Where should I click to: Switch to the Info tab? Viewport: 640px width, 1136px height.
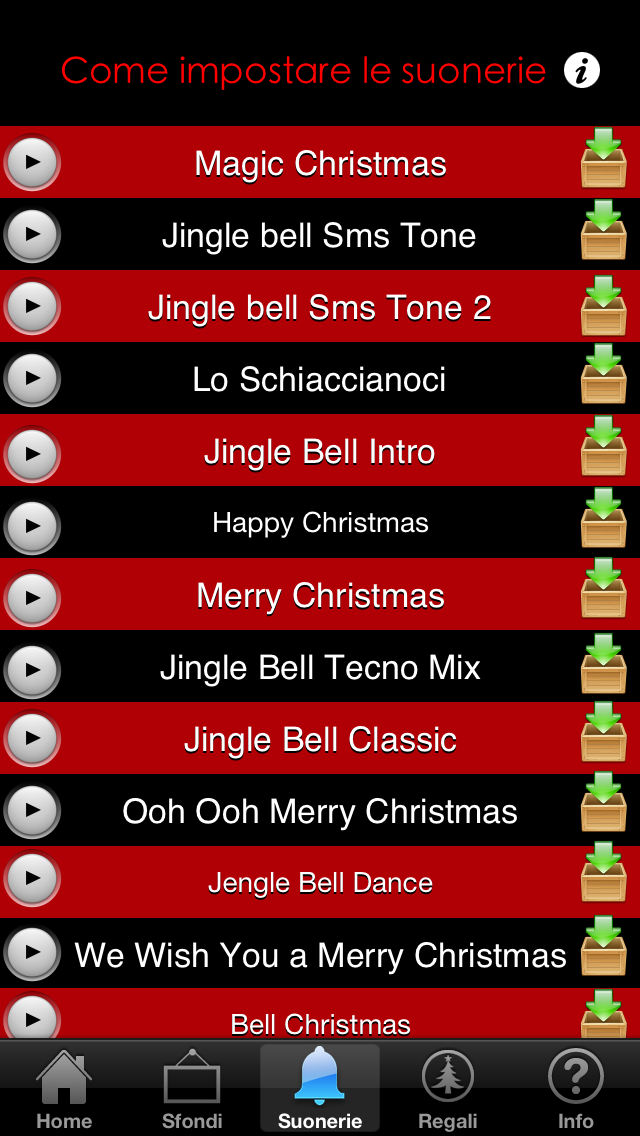576,1090
